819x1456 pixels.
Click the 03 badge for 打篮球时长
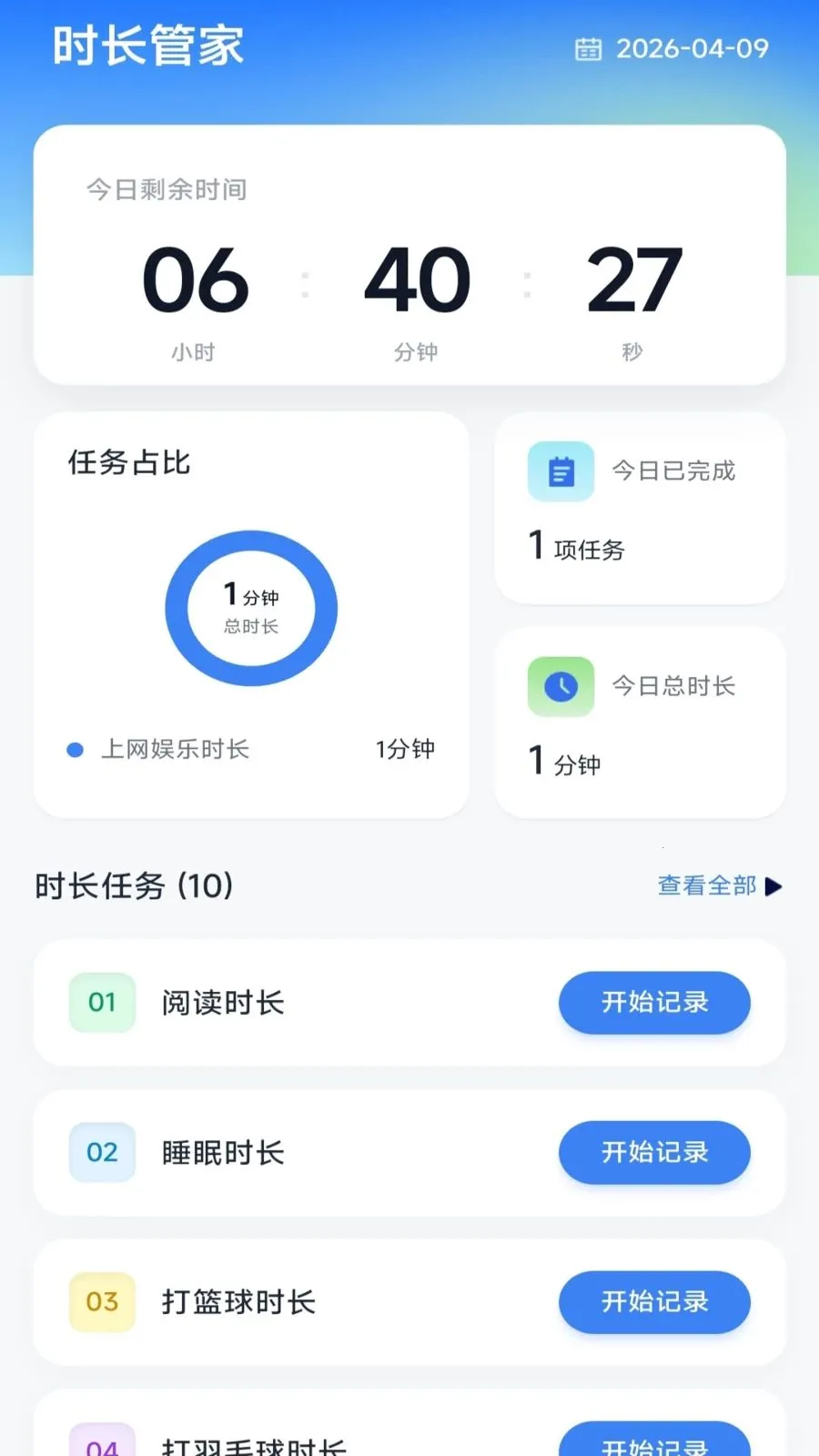[x=101, y=1302]
